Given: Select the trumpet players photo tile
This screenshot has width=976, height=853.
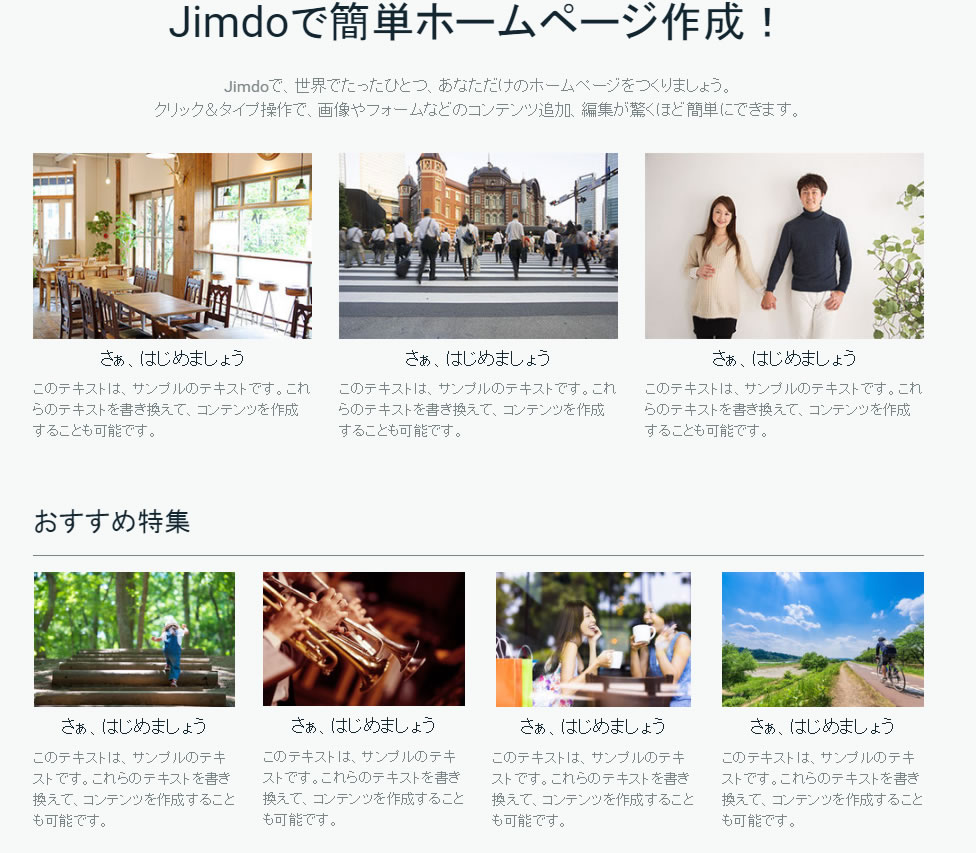Looking at the screenshot, I should coord(364,639).
